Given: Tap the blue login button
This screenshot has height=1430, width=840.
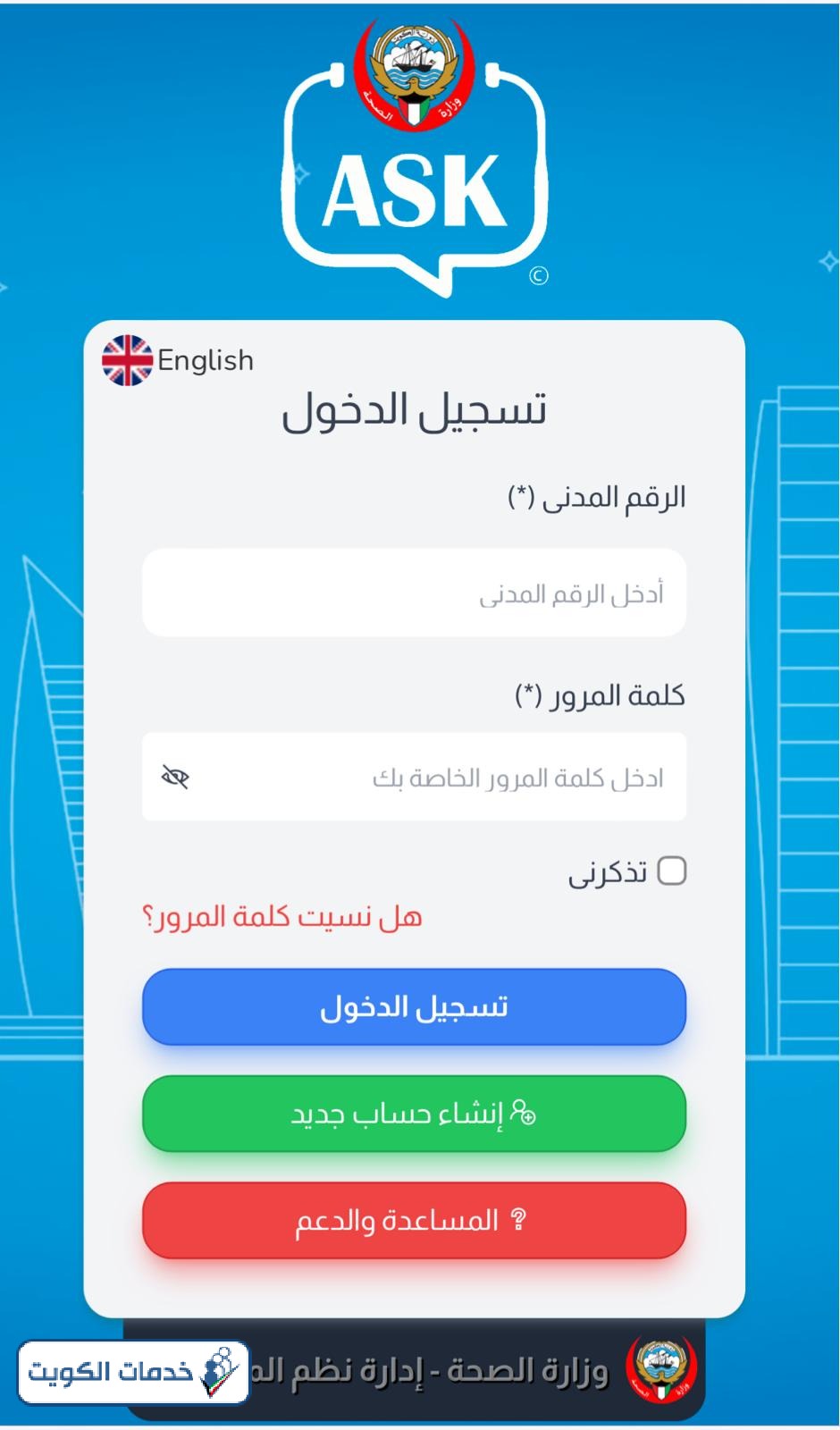Looking at the screenshot, I should click(x=414, y=1007).
